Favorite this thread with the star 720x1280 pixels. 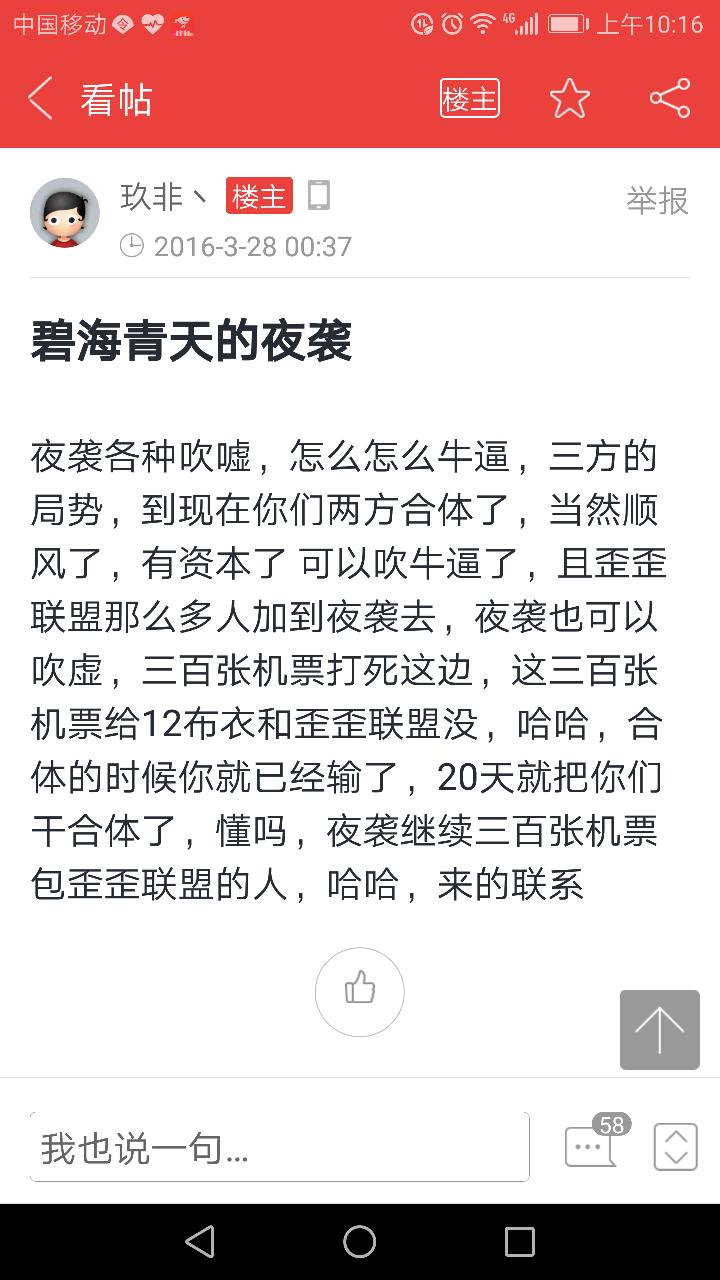[x=570, y=98]
